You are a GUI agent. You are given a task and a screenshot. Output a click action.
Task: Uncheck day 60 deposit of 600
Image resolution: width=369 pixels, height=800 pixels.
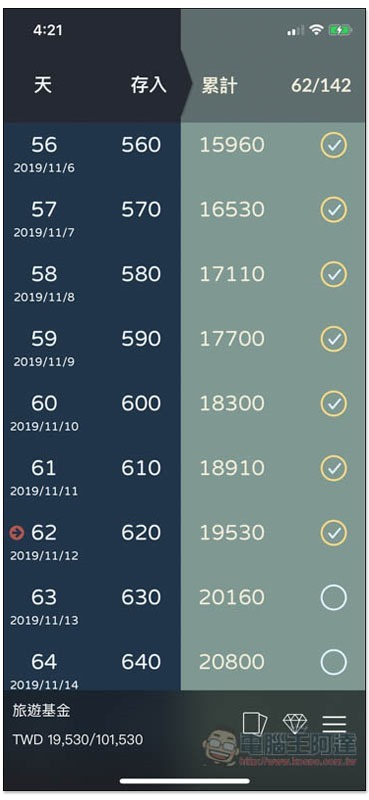[x=333, y=404]
